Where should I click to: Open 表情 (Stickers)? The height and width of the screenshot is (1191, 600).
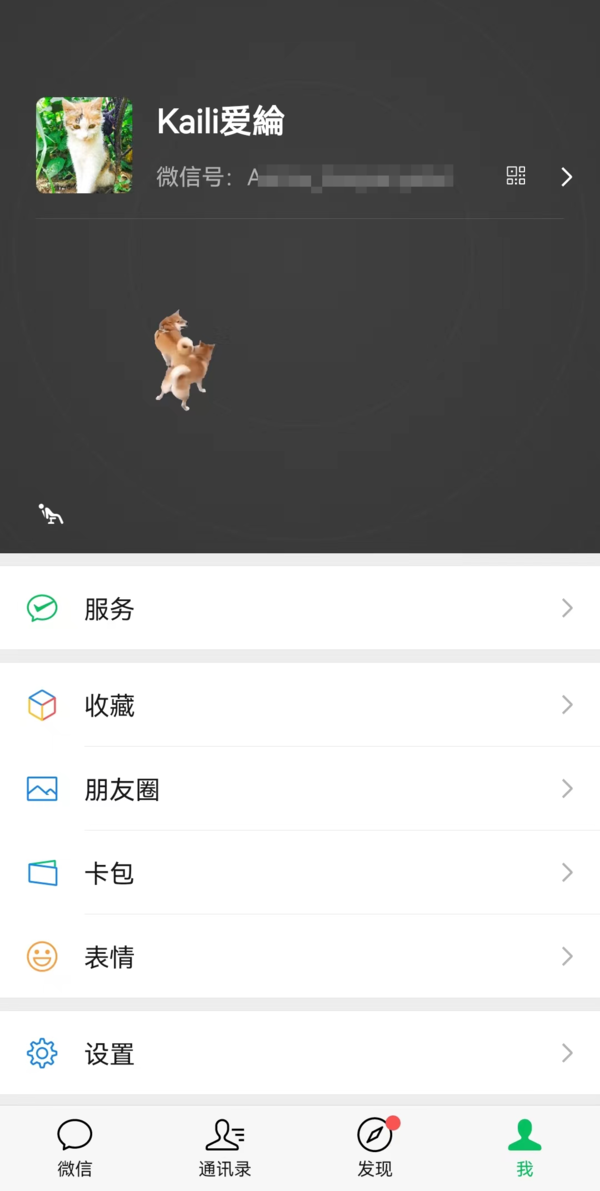[x=300, y=957]
